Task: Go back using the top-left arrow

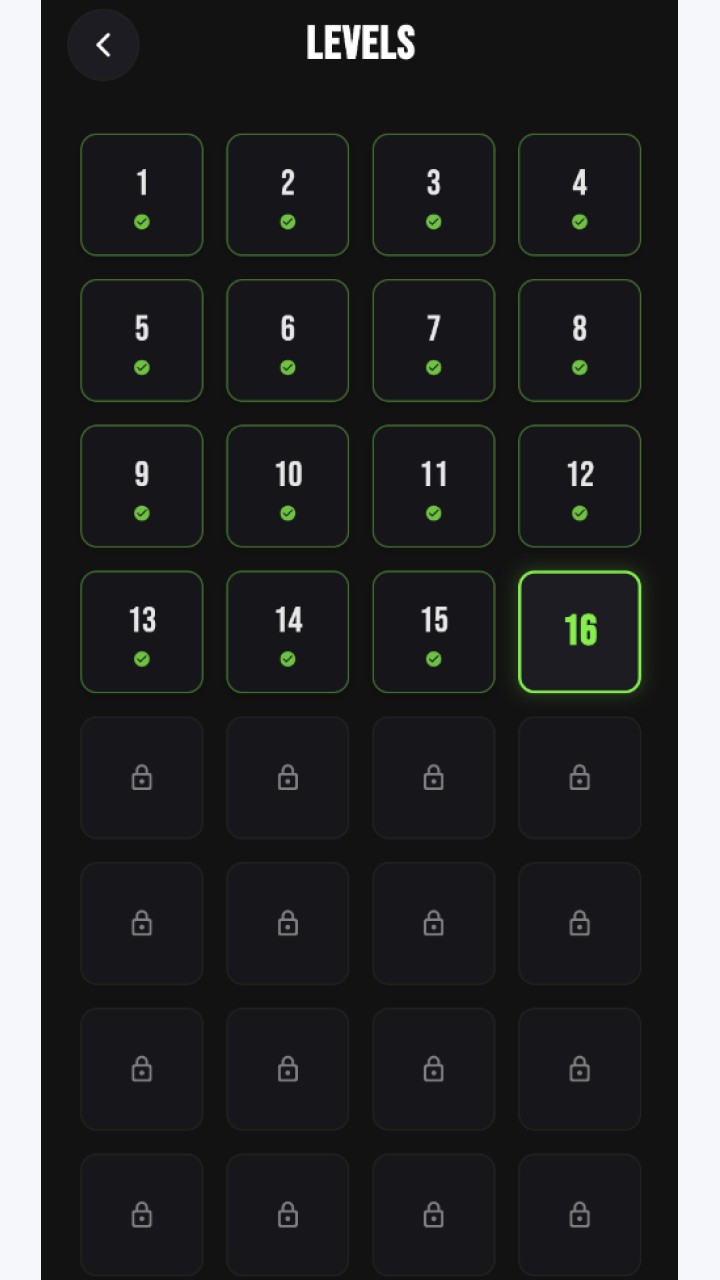Action: (x=103, y=45)
